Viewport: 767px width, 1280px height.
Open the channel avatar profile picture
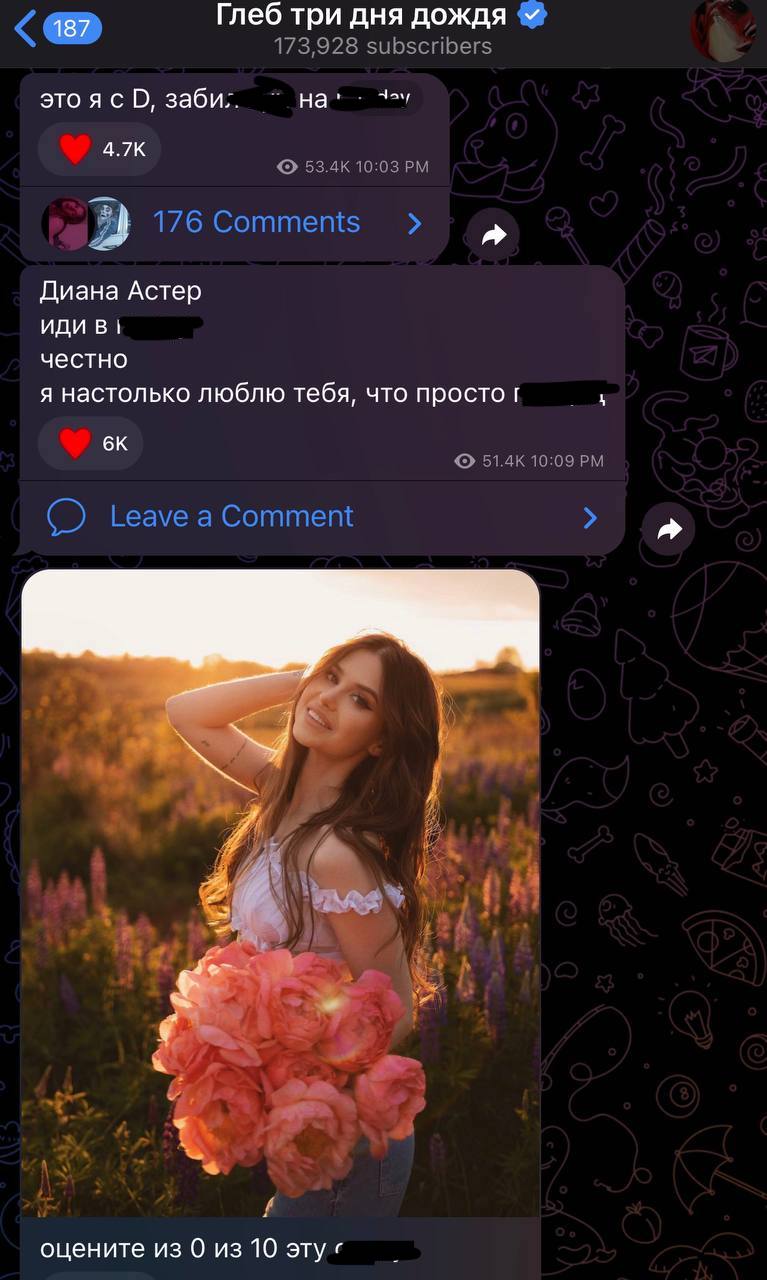722,28
